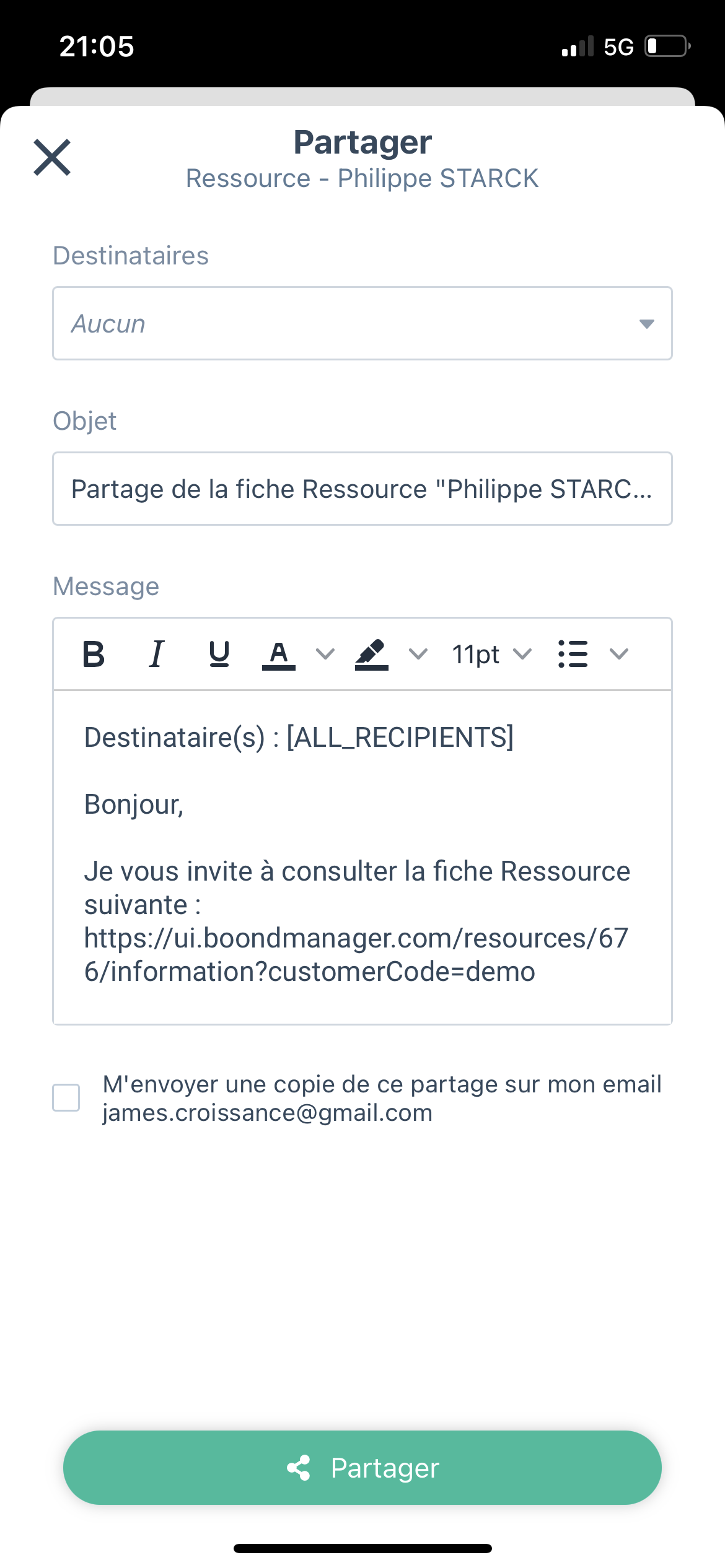The height and width of the screenshot is (1568, 725).
Task: Apply bold formatting
Action: 94,654
